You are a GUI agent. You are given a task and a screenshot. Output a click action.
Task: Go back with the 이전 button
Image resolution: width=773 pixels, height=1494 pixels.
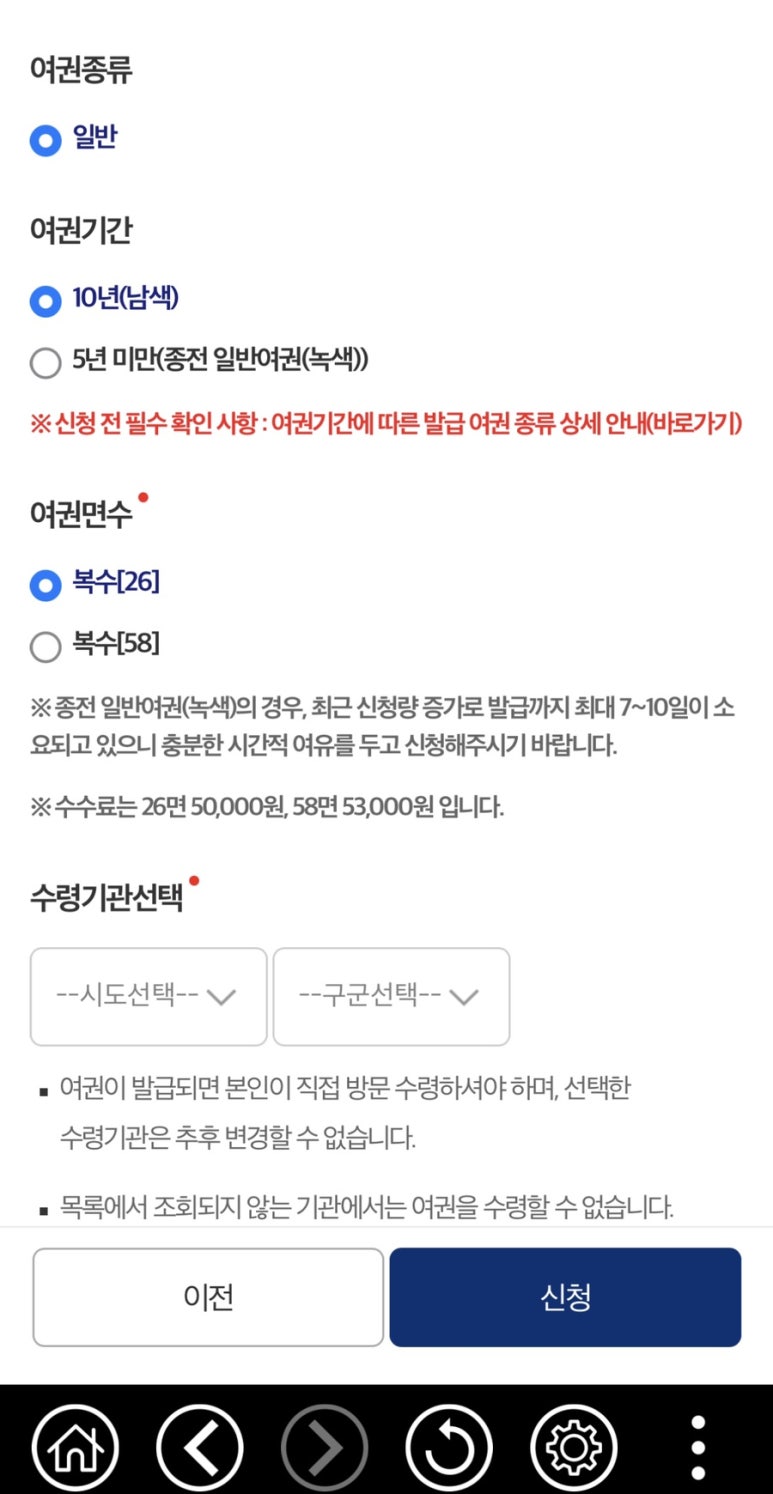point(208,1297)
